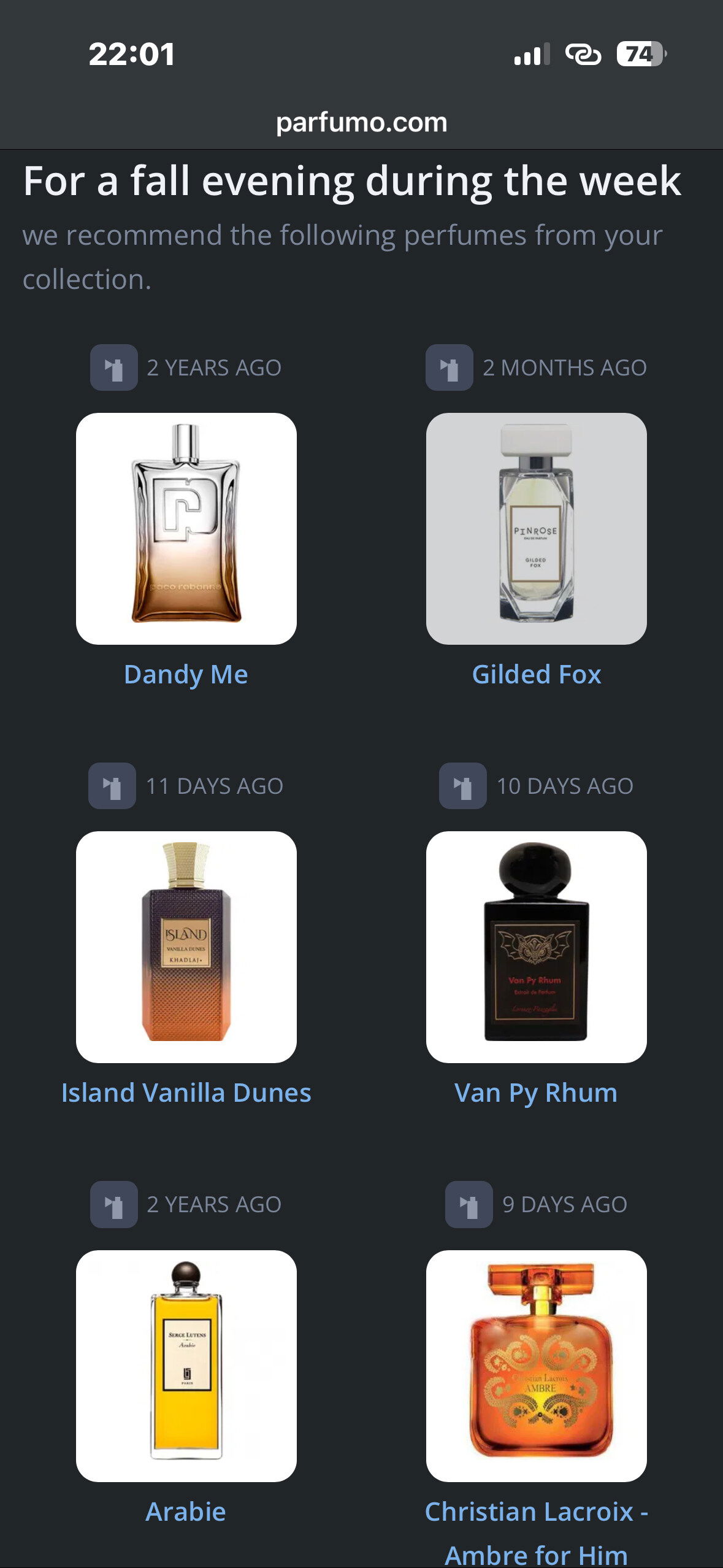Tap the spray icon above Christian Lacroix Ambre

pos(469,1204)
